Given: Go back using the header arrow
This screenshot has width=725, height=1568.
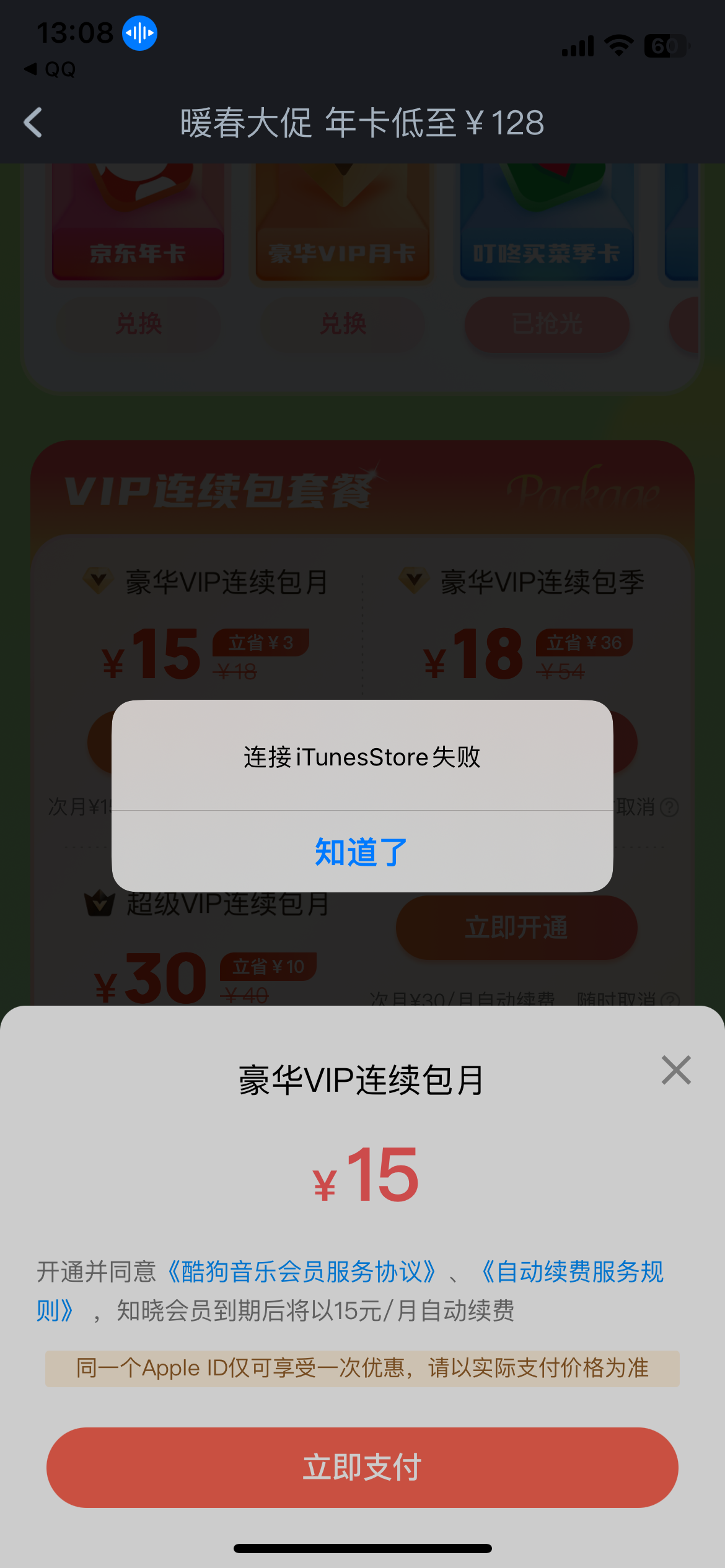Looking at the screenshot, I should tap(33, 123).
